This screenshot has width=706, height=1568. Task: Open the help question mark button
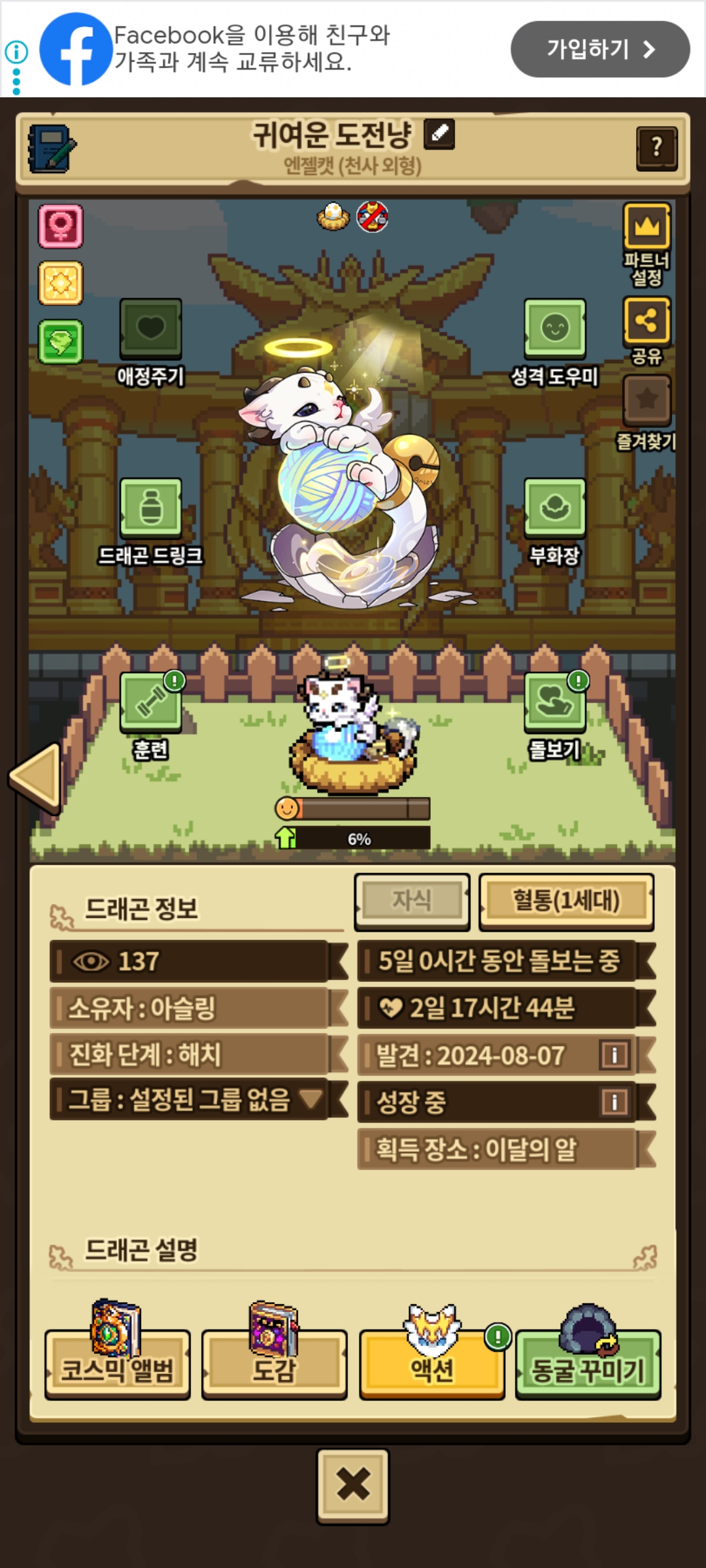click(x=656, y=148)
